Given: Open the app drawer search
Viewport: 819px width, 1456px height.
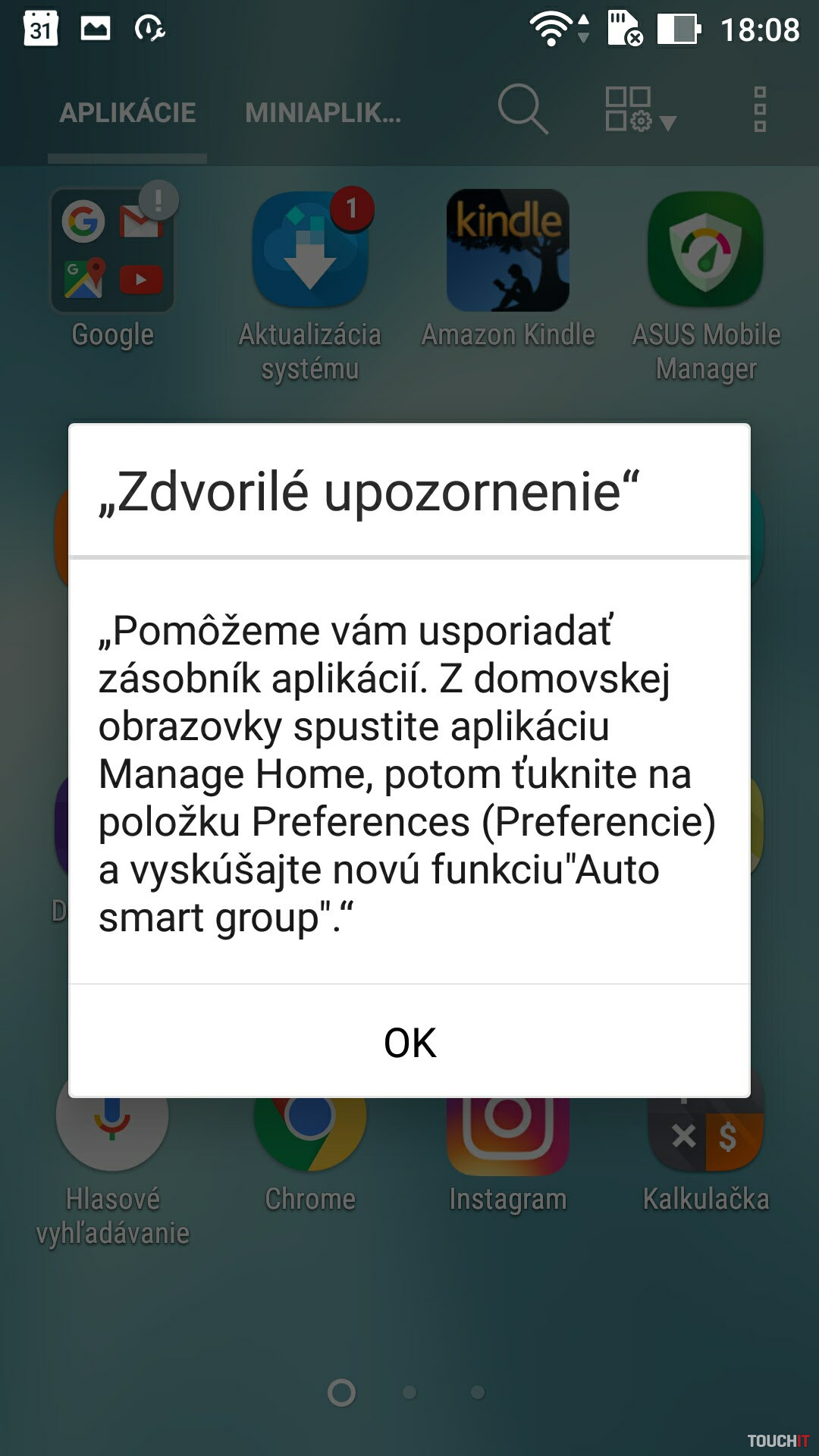Looking at the screenshot, I should 522,110.
